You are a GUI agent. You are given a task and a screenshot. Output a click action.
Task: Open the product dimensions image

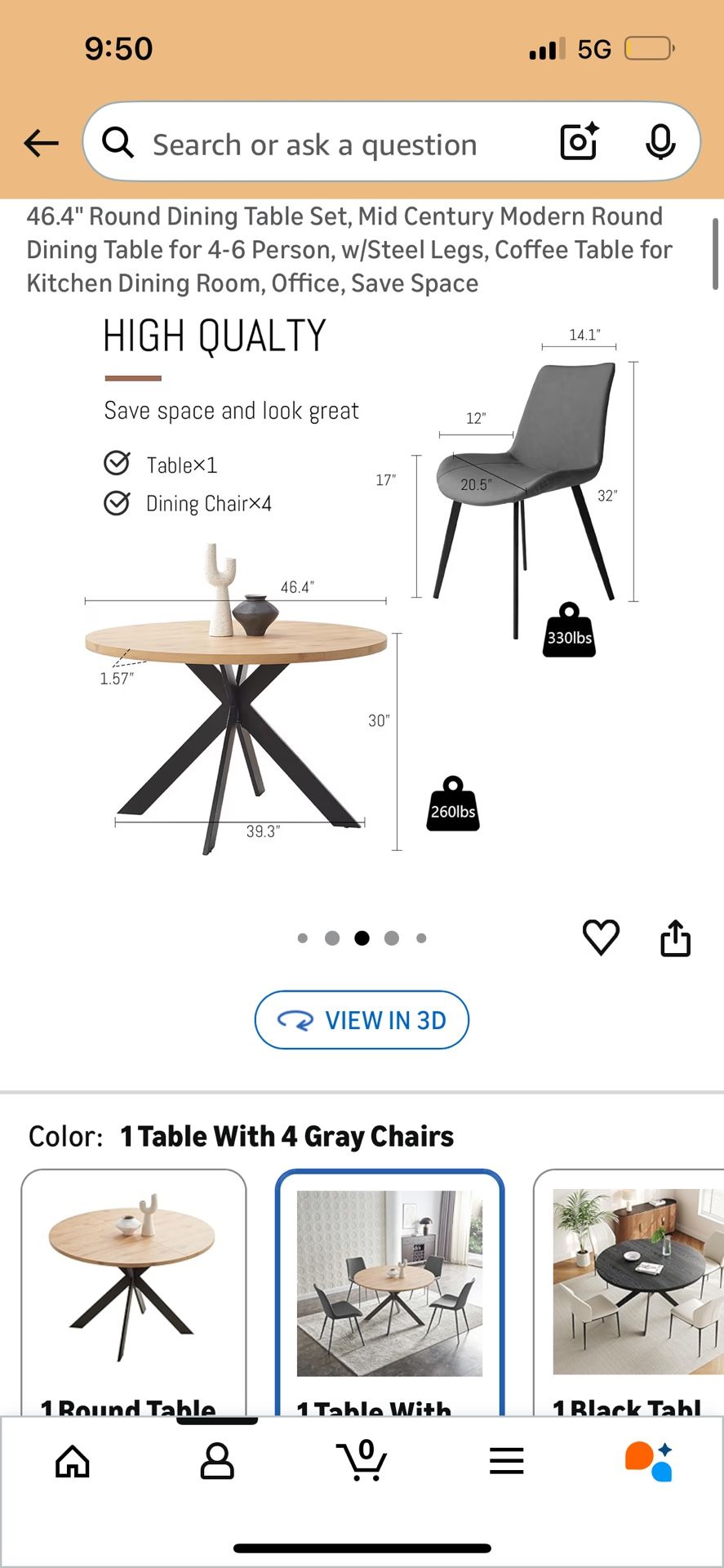pyautogui.click(x=362, y=588)
